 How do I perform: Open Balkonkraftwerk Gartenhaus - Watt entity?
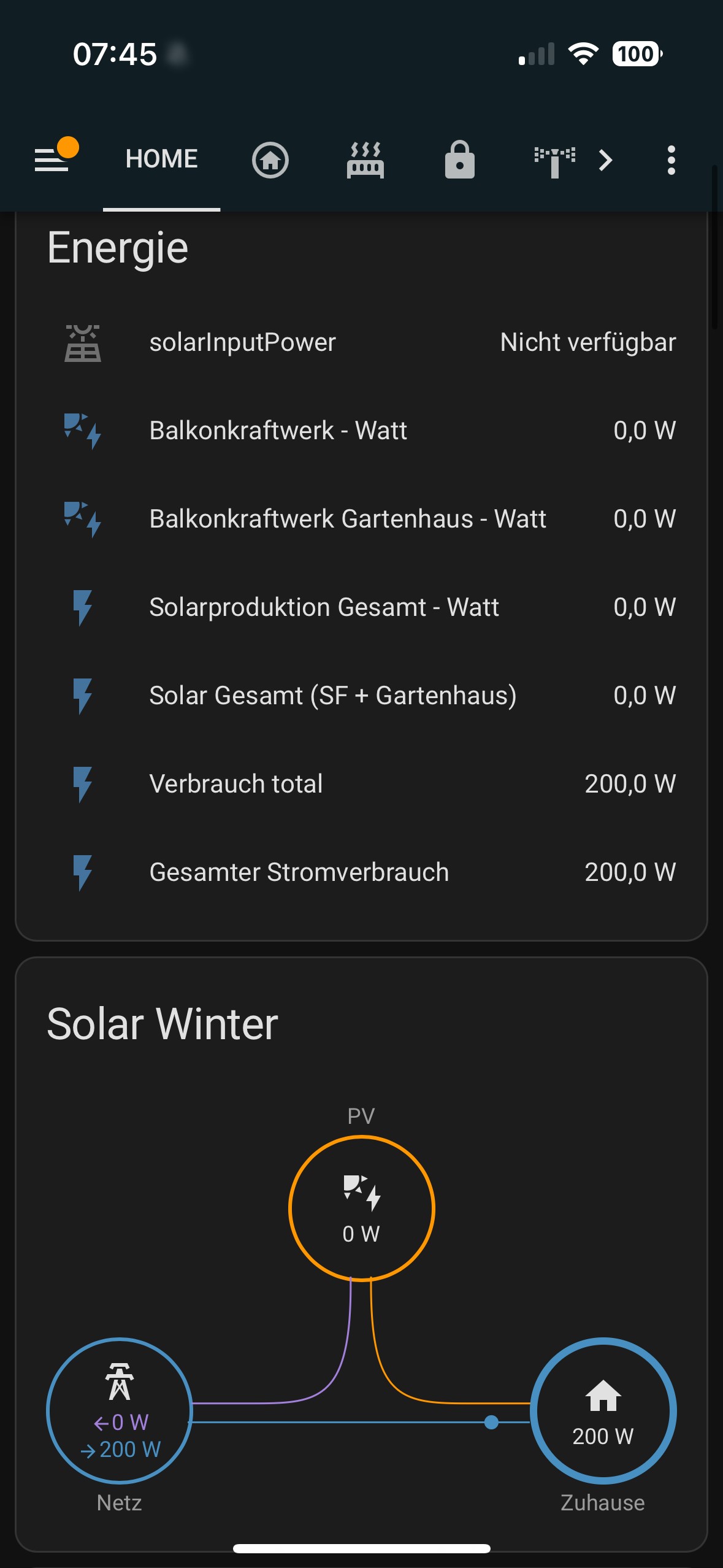point(361,519)
